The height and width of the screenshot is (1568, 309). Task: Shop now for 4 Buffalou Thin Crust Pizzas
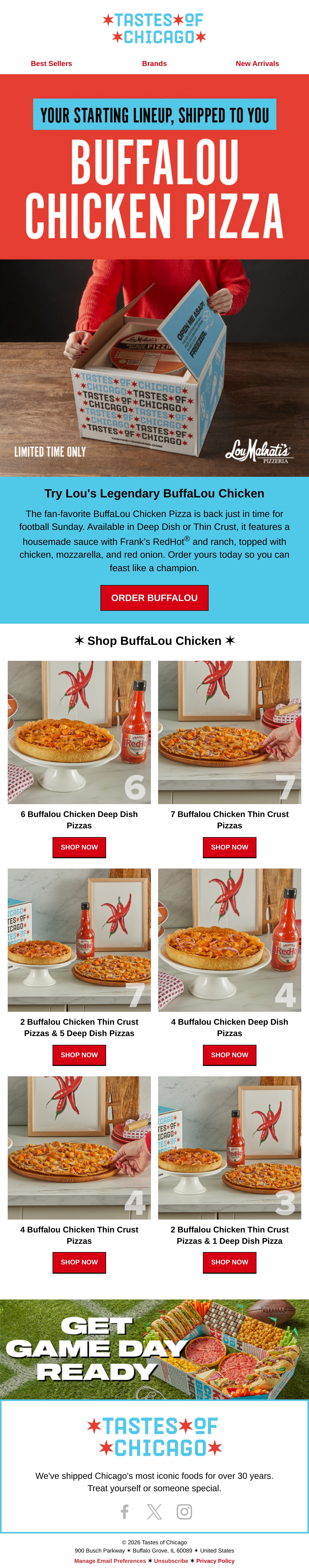(x=79, y=1262)
